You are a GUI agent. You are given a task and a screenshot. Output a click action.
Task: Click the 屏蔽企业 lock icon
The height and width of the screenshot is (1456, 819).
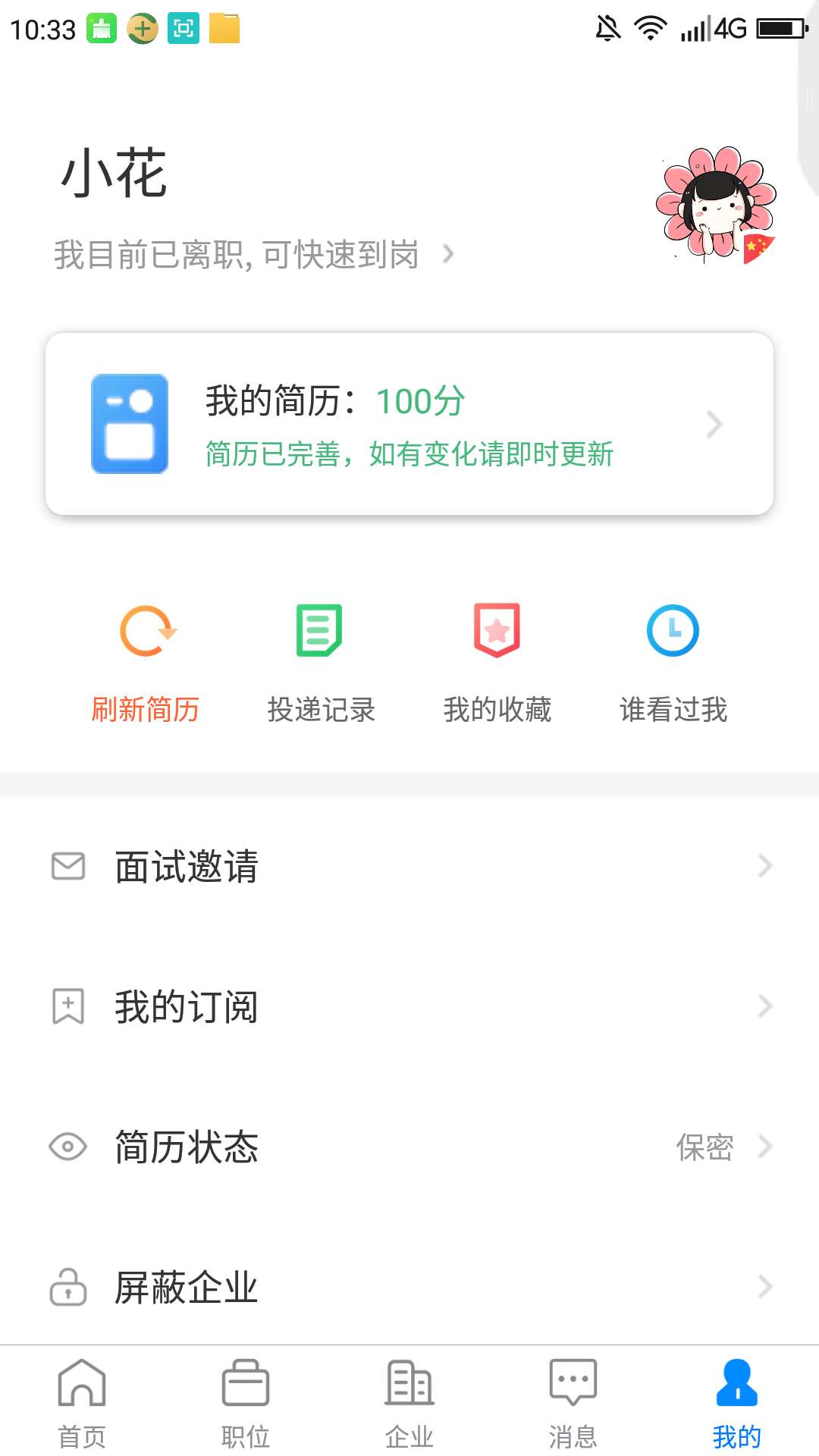click(x=68, y=1286)
